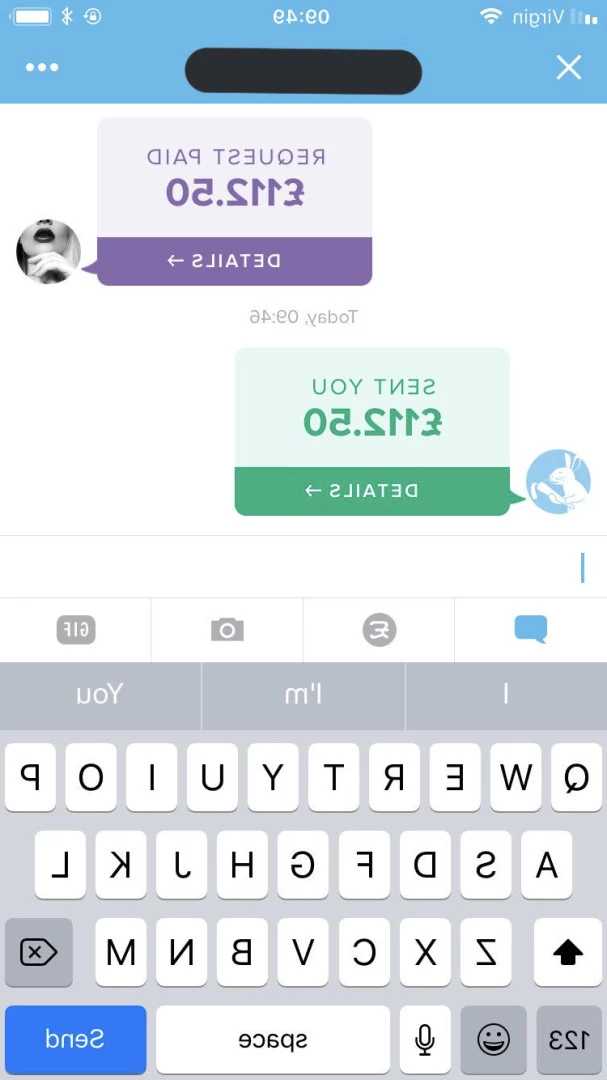
Task: Open the GIF picker
Action: point(76,630)
